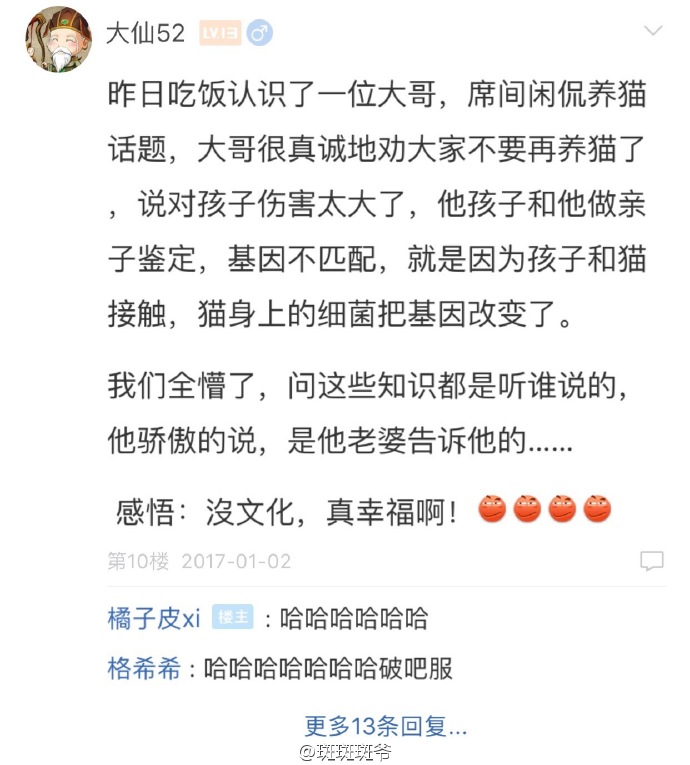The width and height of the screenshot is (690, 765).
Task: Open username 大仙52's profile
Action: tap(145, 33)
